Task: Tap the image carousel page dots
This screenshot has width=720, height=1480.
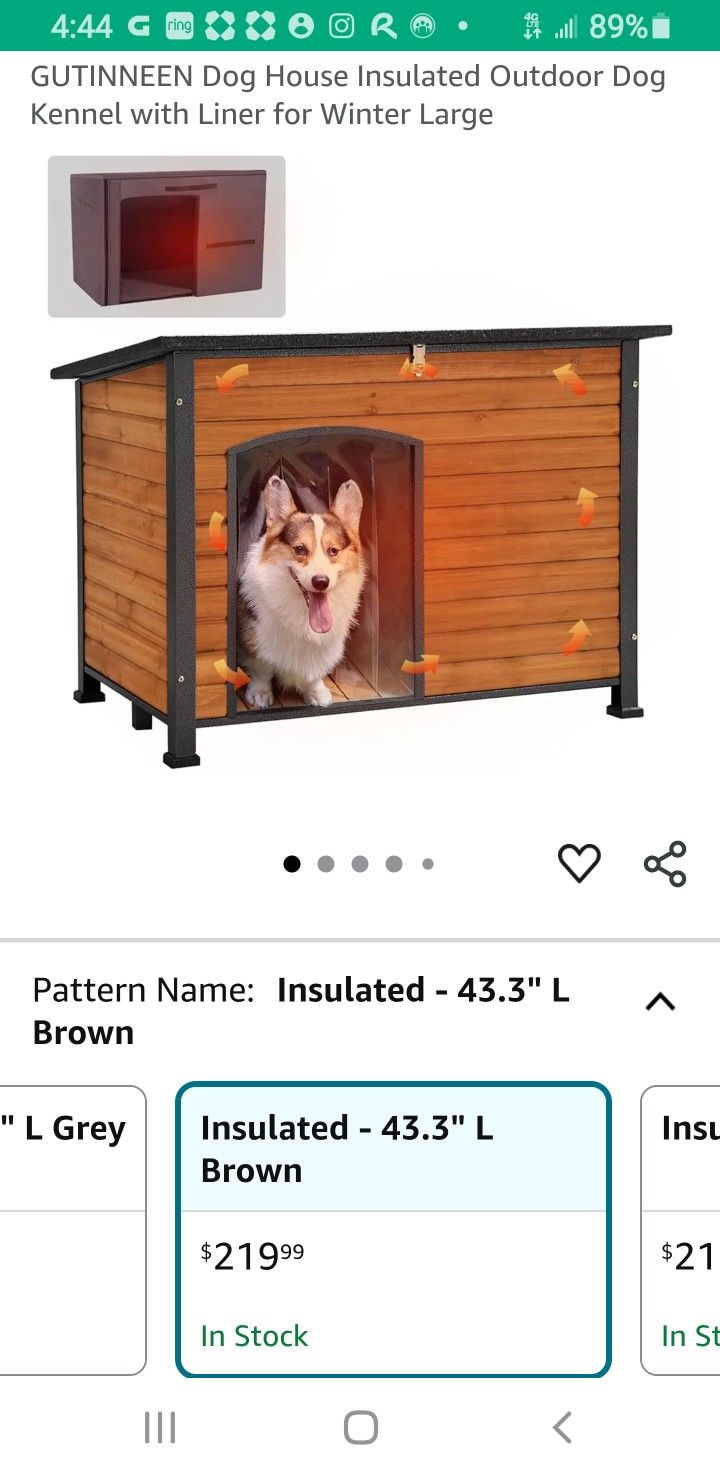Action: 359,864
